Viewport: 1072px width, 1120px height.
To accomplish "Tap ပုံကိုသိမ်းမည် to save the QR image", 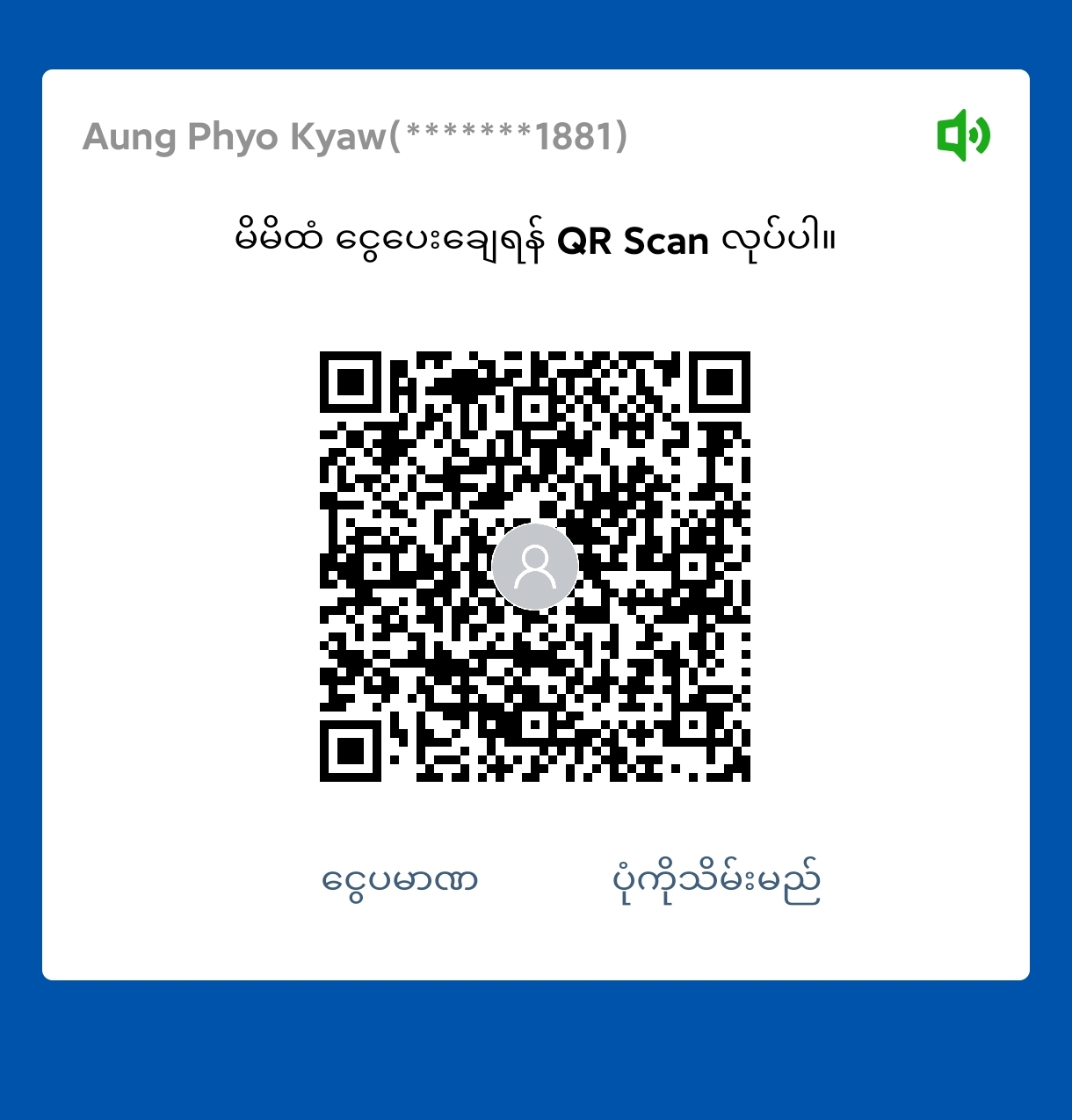I will pos(716,879).
